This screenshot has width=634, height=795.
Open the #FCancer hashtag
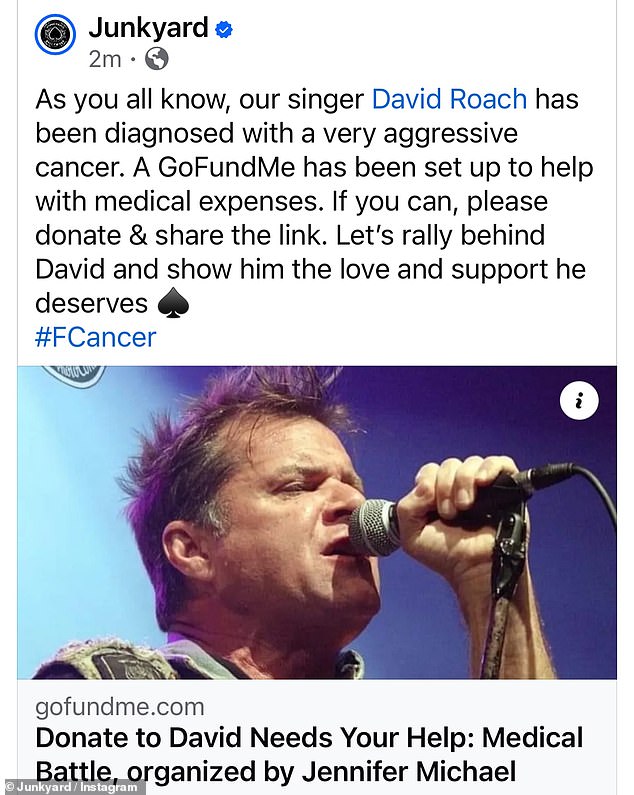click(96, 337)
